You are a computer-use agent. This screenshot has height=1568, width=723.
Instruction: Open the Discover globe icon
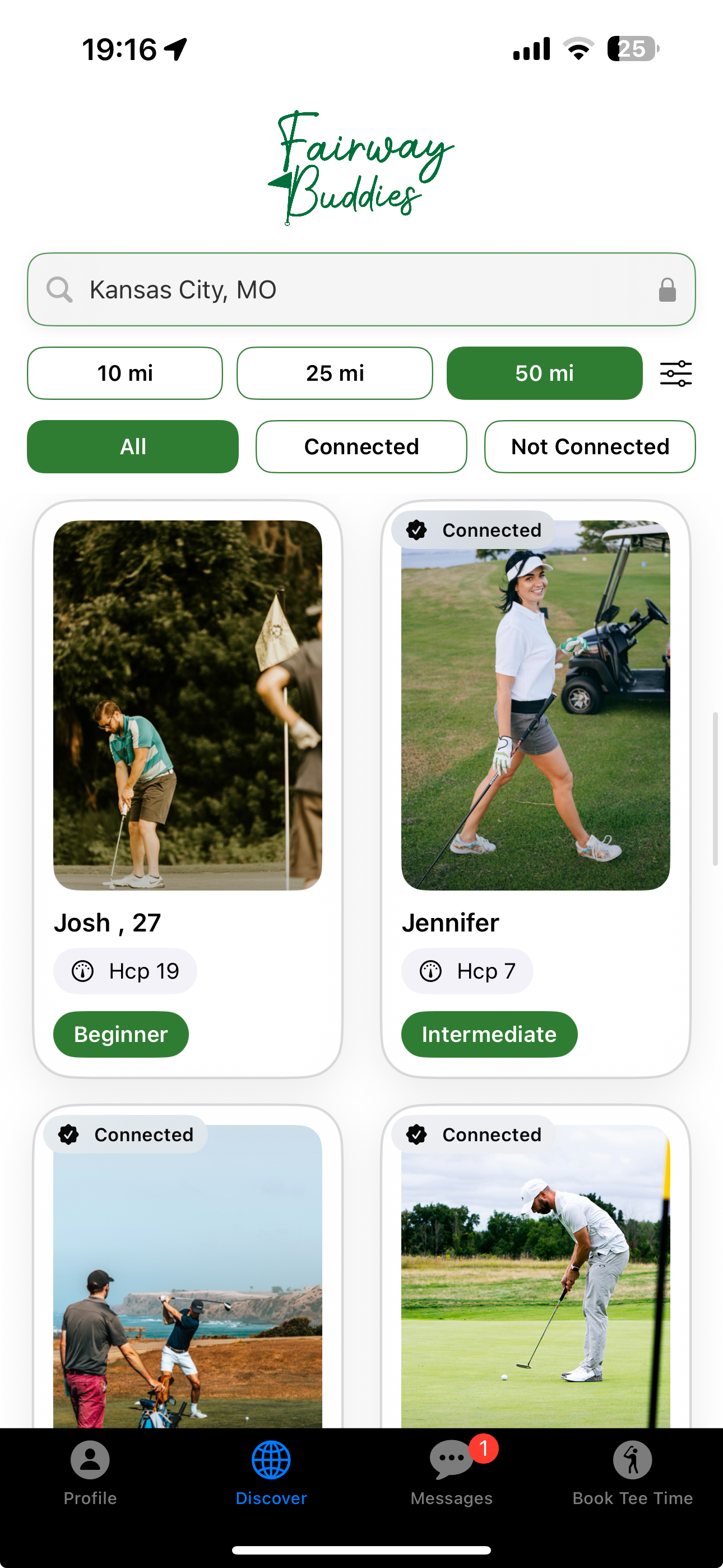click(272, 1460)
